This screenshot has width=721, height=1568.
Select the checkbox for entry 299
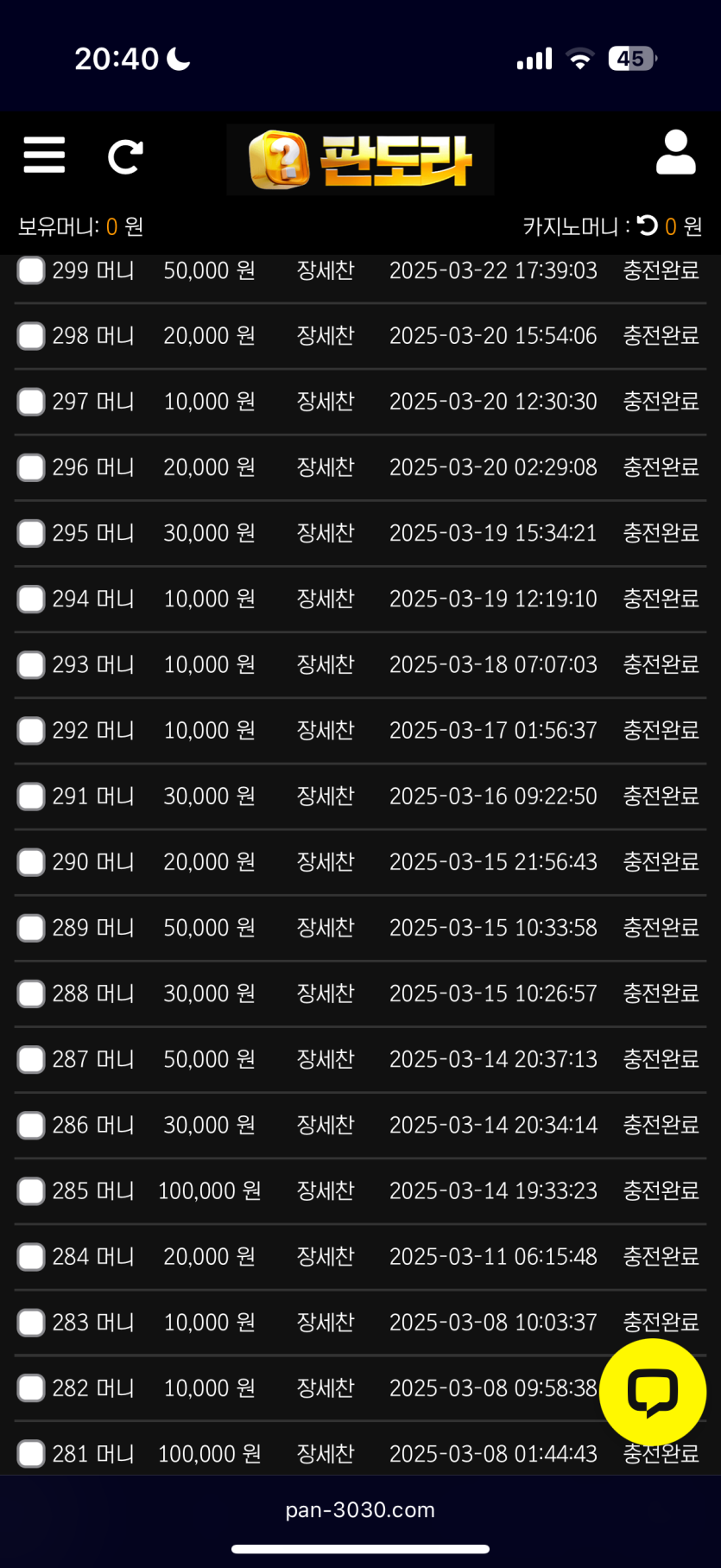[32, 270]
